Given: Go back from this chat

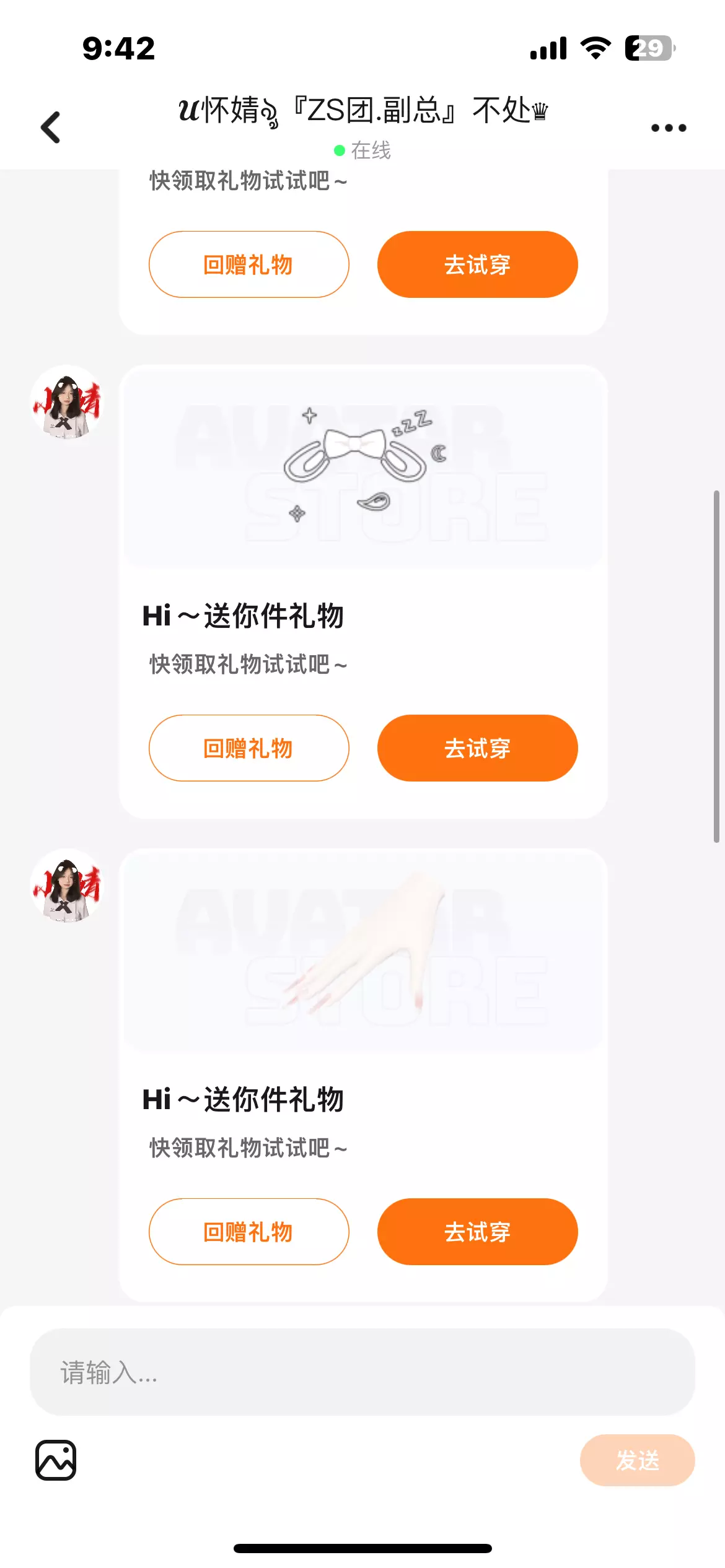Looking at the screenshot, I should pyautogui.click(x=51, y=128).
